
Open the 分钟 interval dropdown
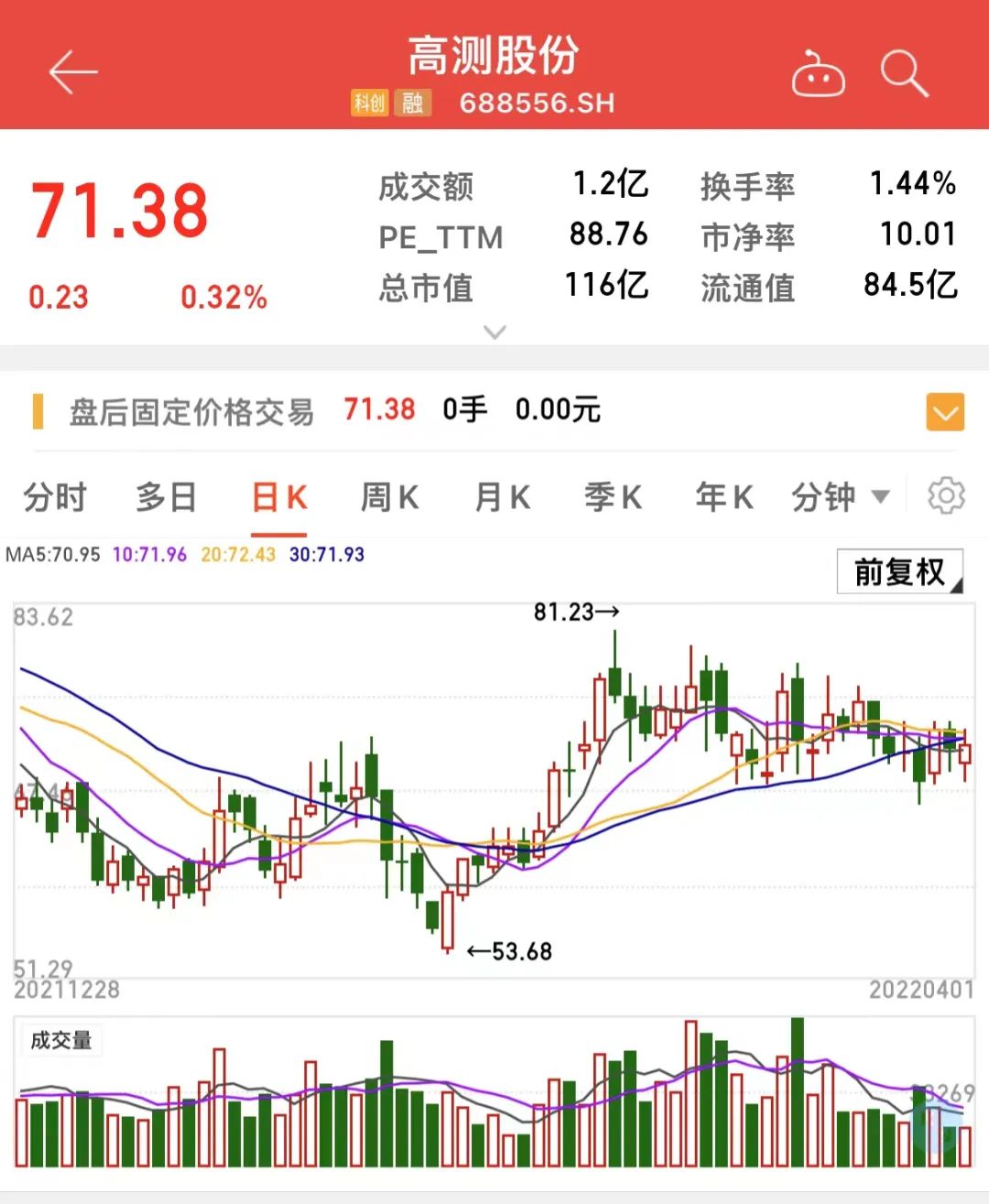tap(840, 498)
